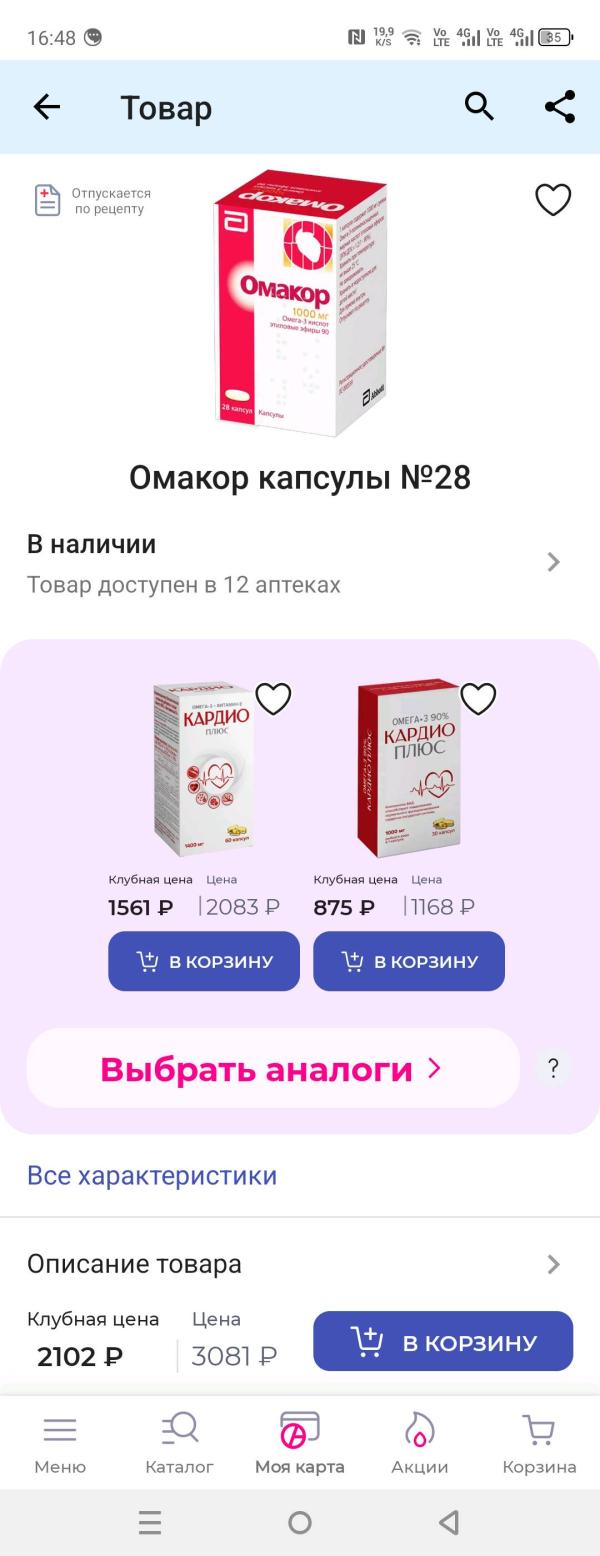
Task: Go back from the Товар page
Action: point(47,107)
